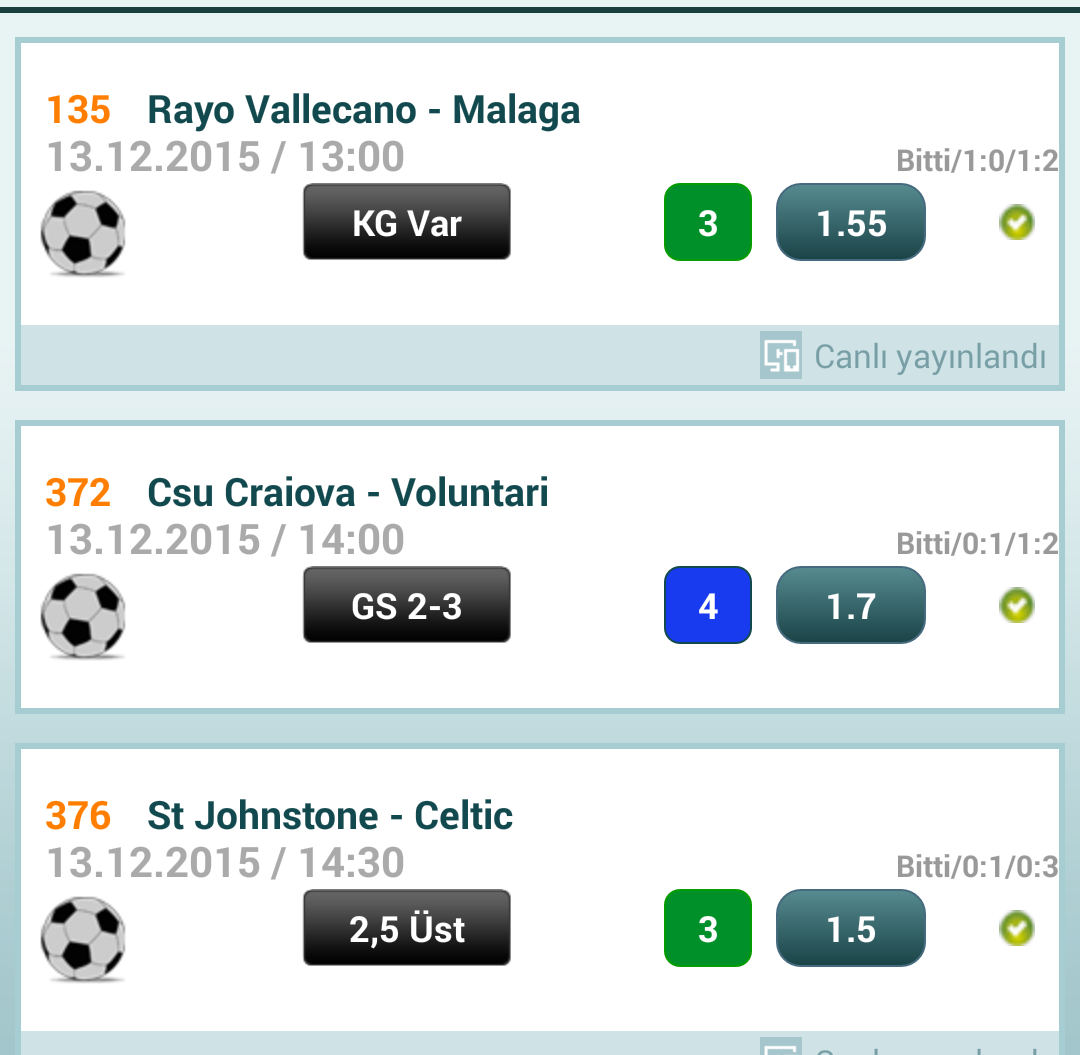1080x1055 pixels.
Task: Open the Rayo Vallecano - Malaga match card
Action: (x=363, y=110)
